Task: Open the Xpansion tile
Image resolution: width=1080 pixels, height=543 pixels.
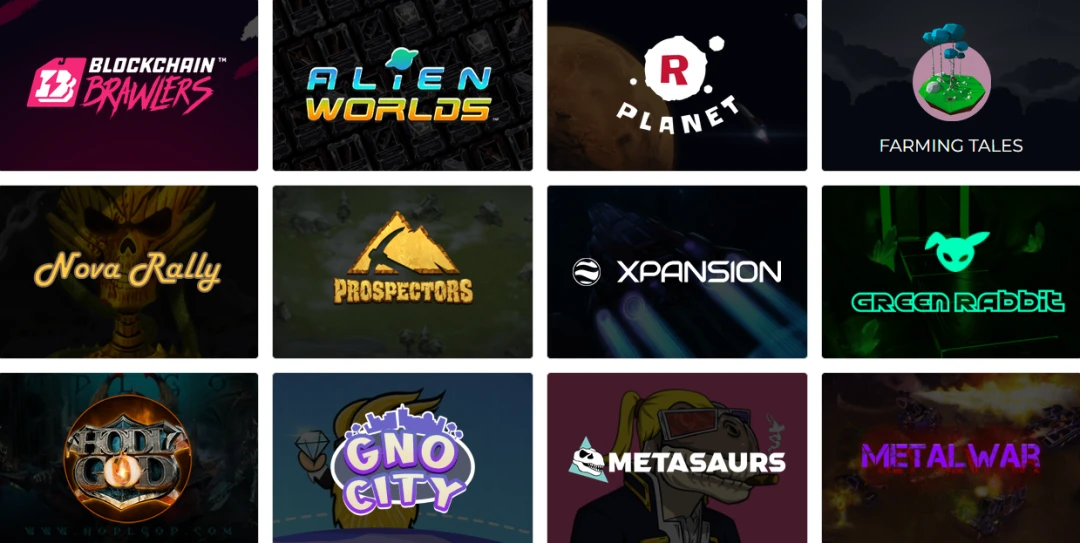Action: tap(677, 271)
